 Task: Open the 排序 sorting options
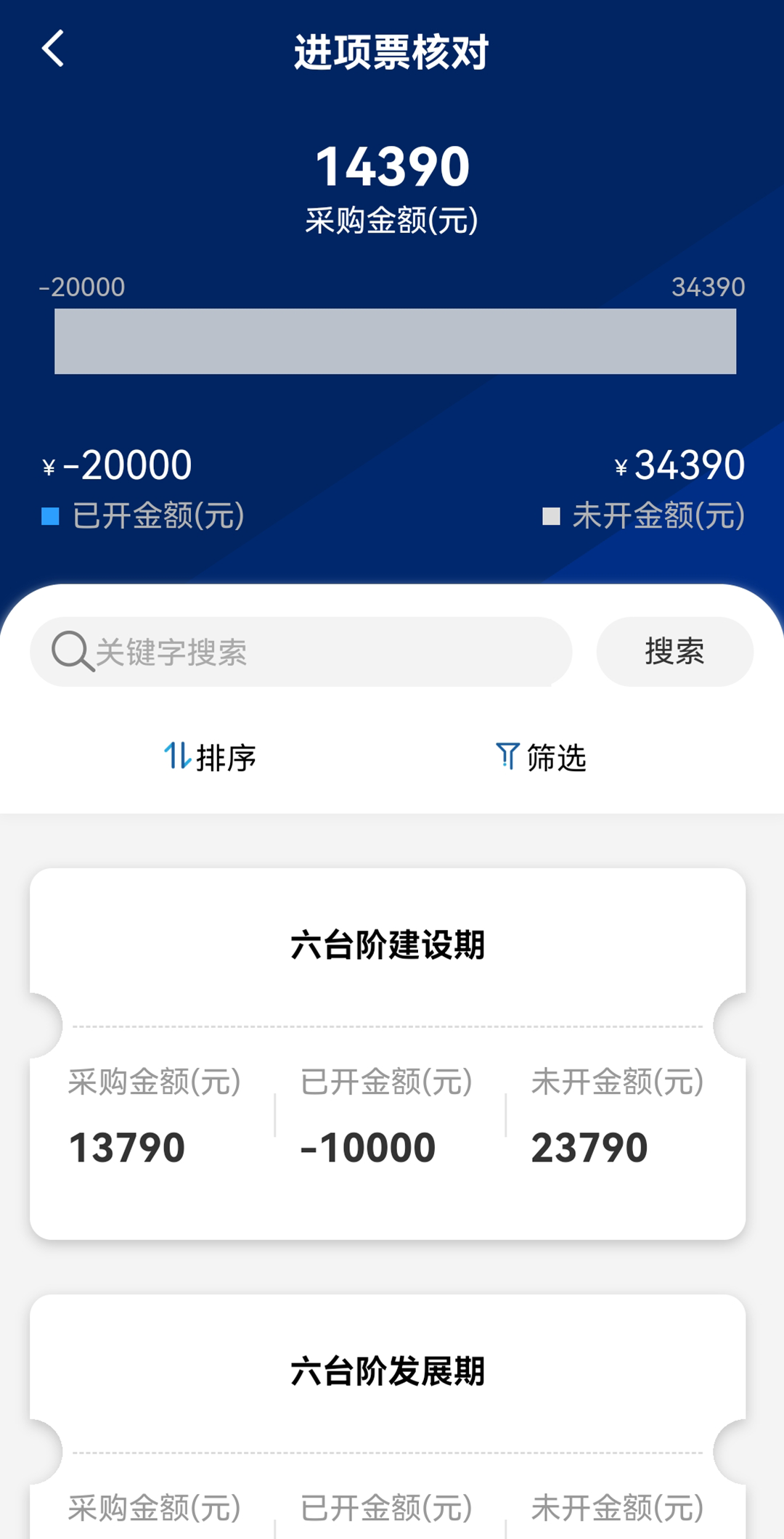pos(210,757)
